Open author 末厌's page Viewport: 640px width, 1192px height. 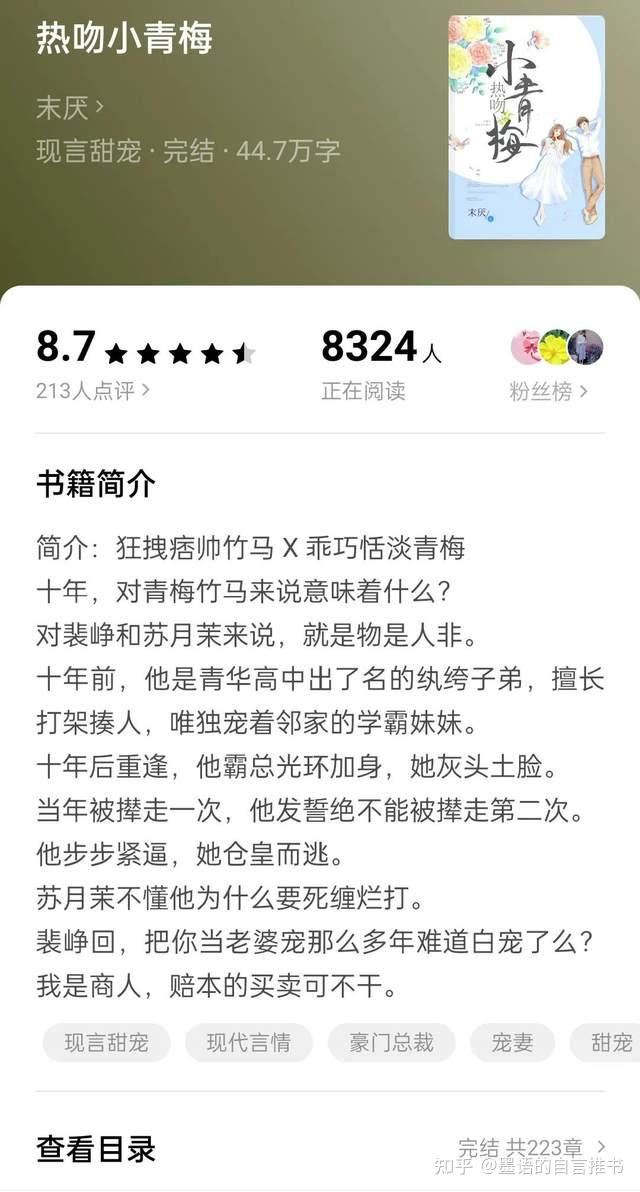click(x=70, y=107)
